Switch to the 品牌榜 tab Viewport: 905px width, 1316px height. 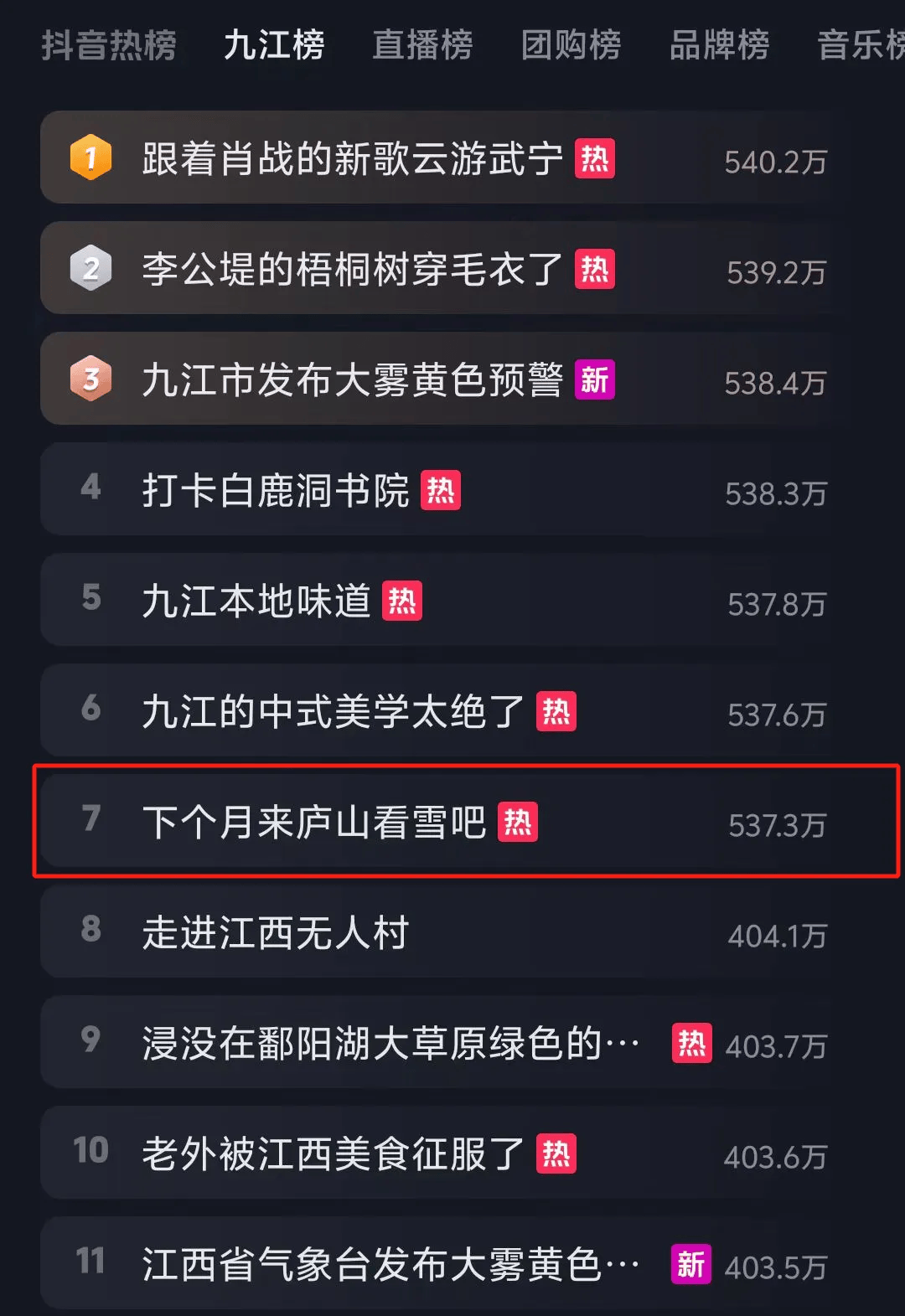[x=718, y=46]
